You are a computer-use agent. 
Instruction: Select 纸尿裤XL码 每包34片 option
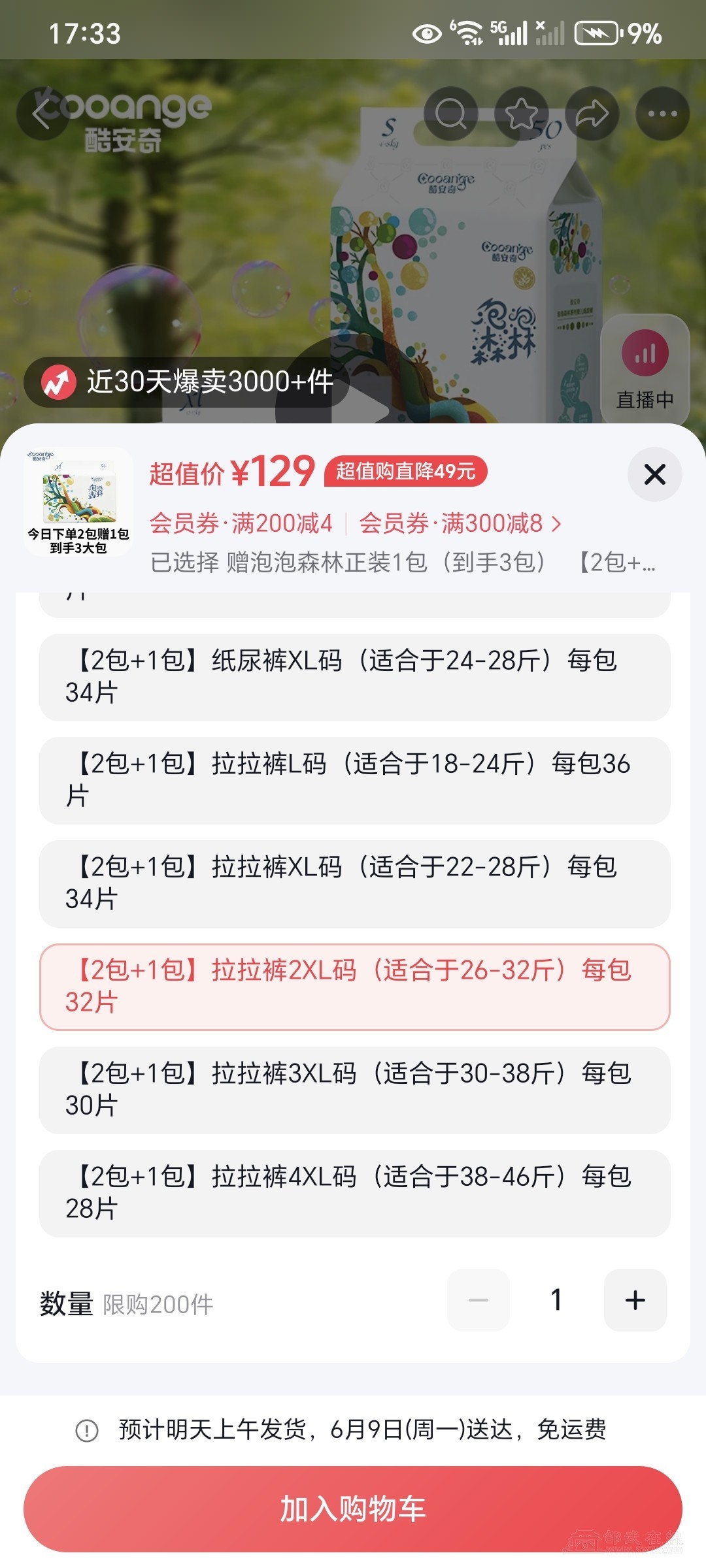(354, 677)
